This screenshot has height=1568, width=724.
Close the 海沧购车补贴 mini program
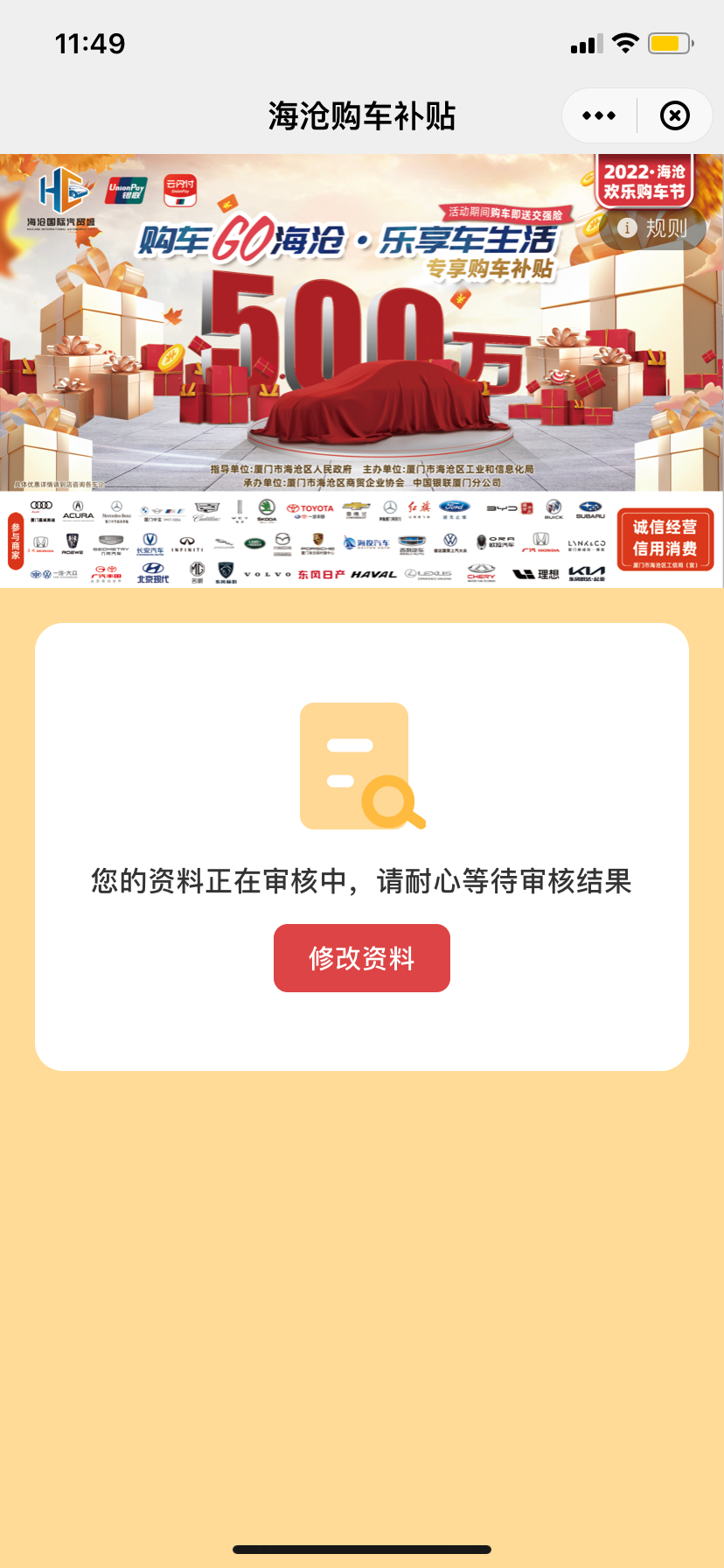tap(674, 115)
